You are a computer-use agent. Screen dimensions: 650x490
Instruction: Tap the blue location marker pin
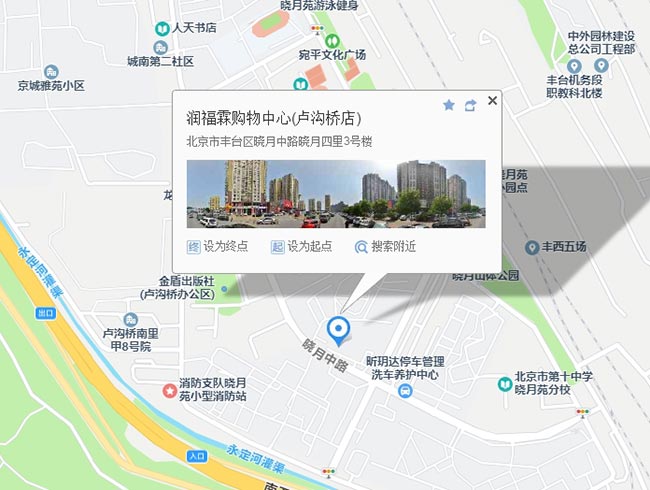point(339,328)
